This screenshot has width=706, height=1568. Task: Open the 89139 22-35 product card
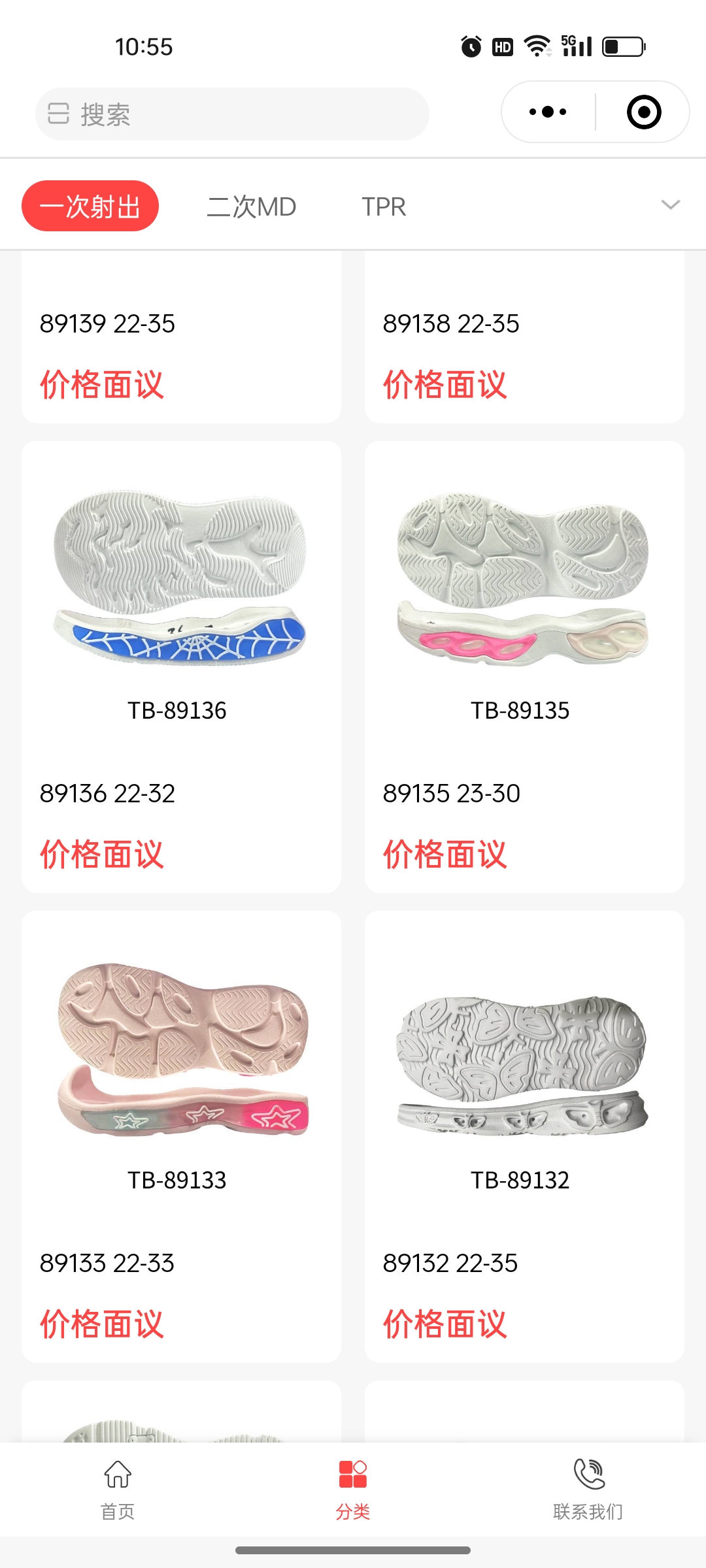point(181,340)
